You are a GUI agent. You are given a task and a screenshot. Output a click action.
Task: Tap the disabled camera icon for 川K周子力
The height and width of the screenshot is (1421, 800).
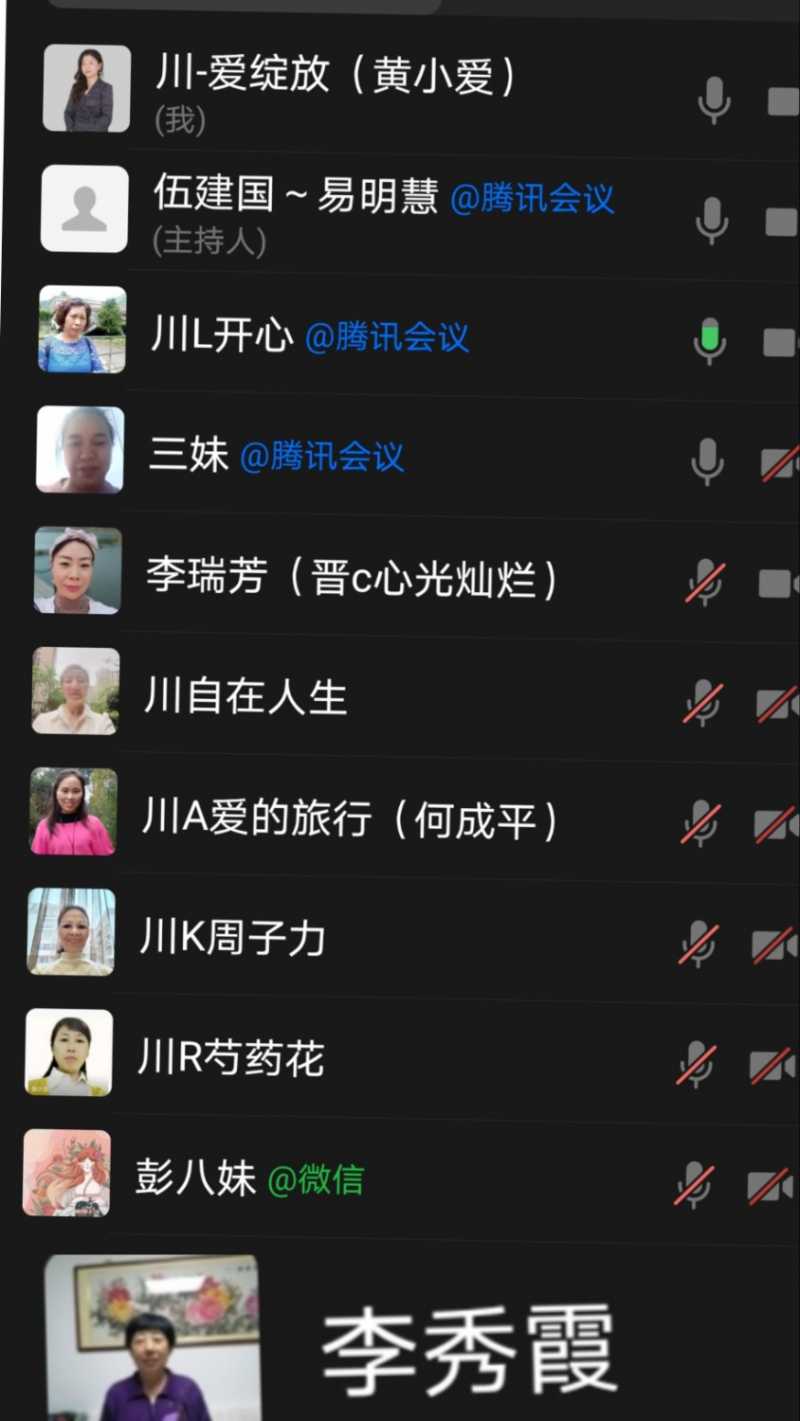[x=774, y=945]
